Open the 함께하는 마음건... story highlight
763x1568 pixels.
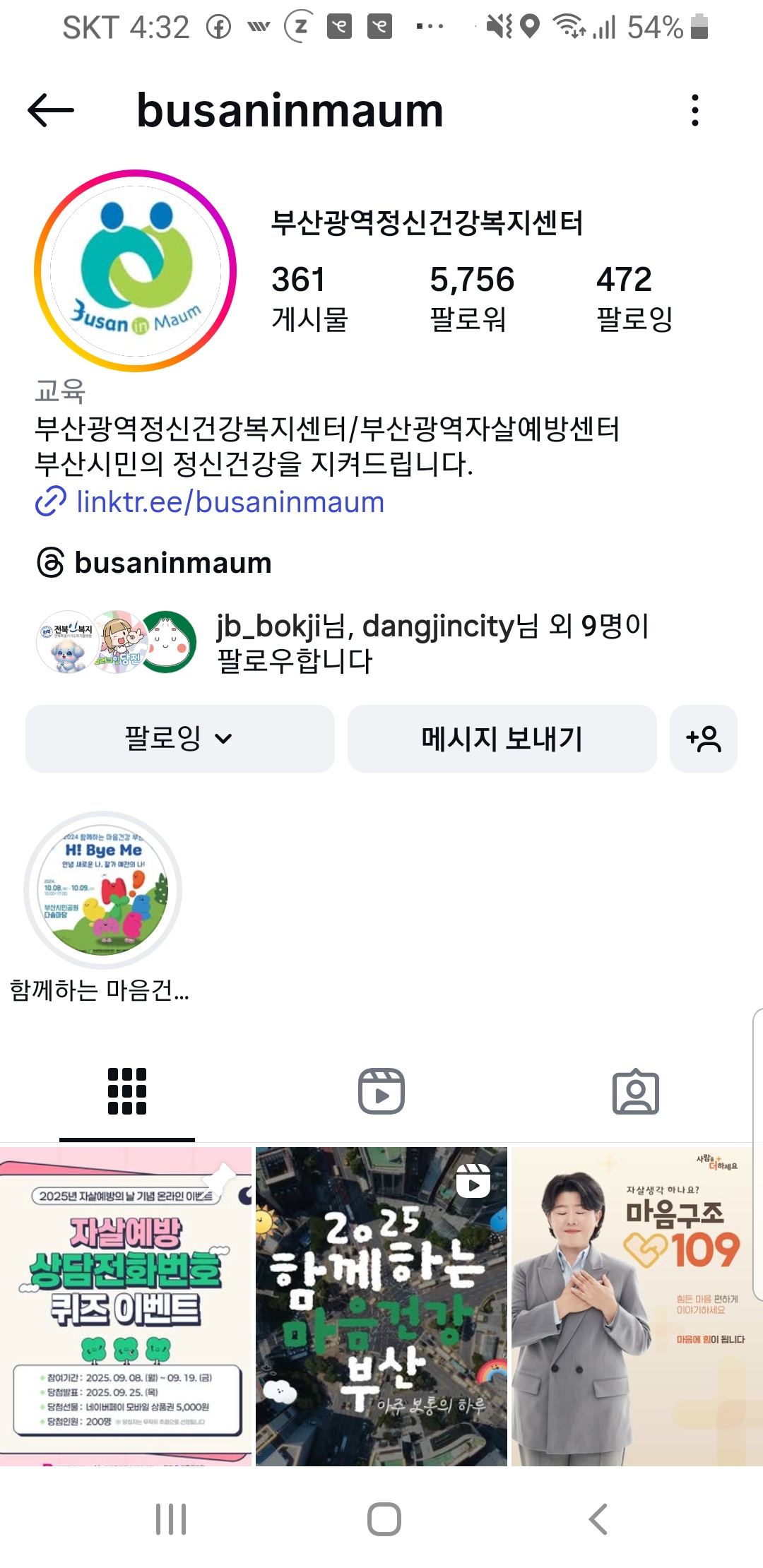[103, 891]
